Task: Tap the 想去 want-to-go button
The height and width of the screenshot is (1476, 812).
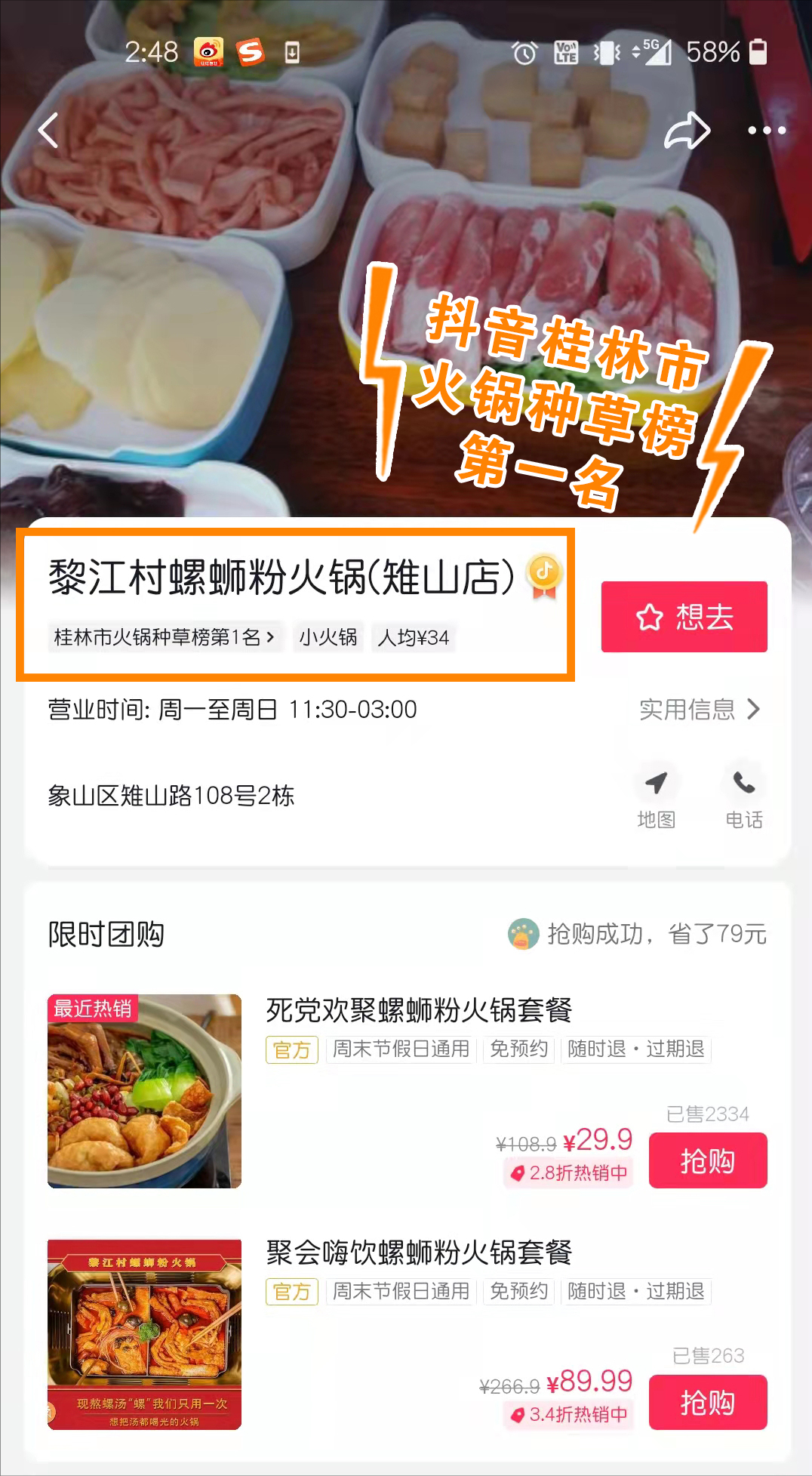Action: (x=684, y=617)
